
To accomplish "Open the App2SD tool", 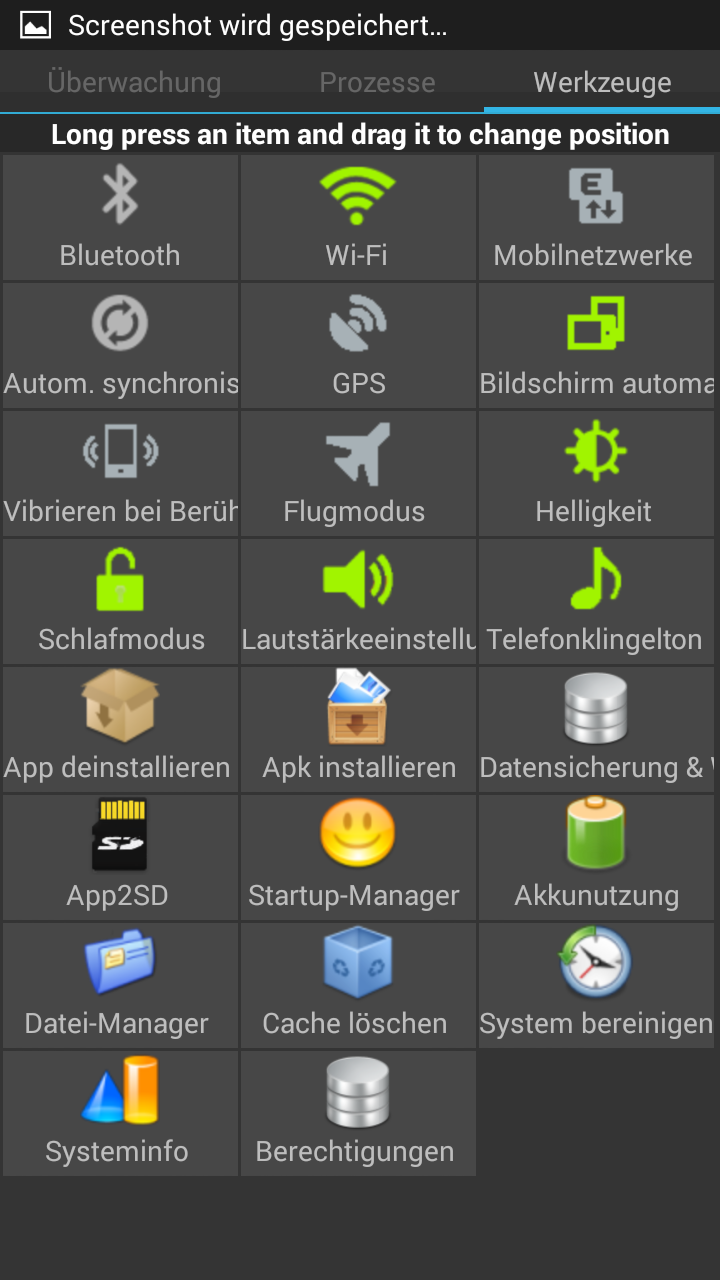I will click(x=120, y=857).
